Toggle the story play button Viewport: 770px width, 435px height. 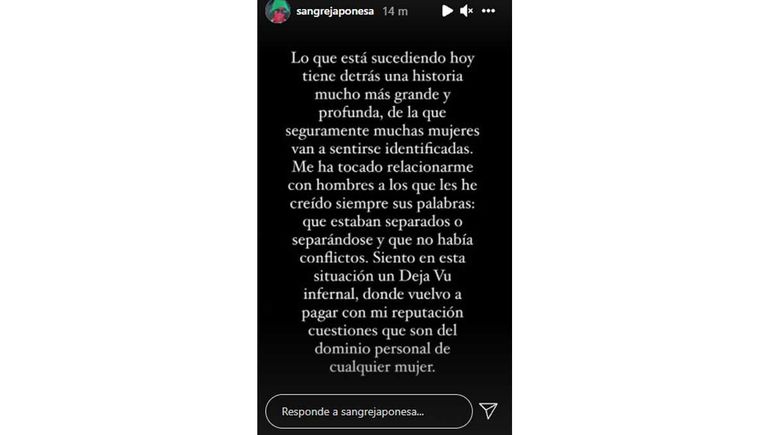[447, 11]
